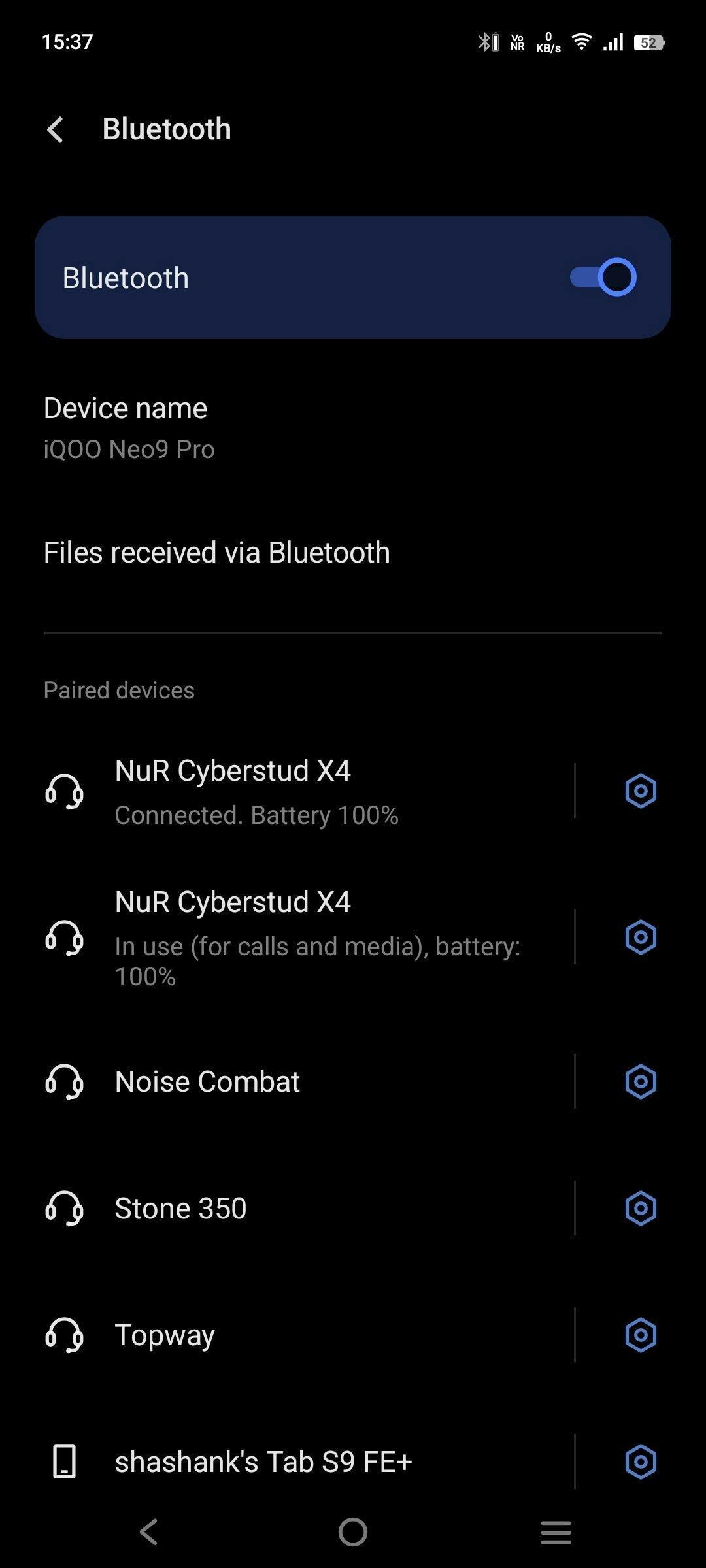The image size is (706, 1568).
Task: Select NuR Cyberstud X4 in use for calls
Action: tap(318, 937)
